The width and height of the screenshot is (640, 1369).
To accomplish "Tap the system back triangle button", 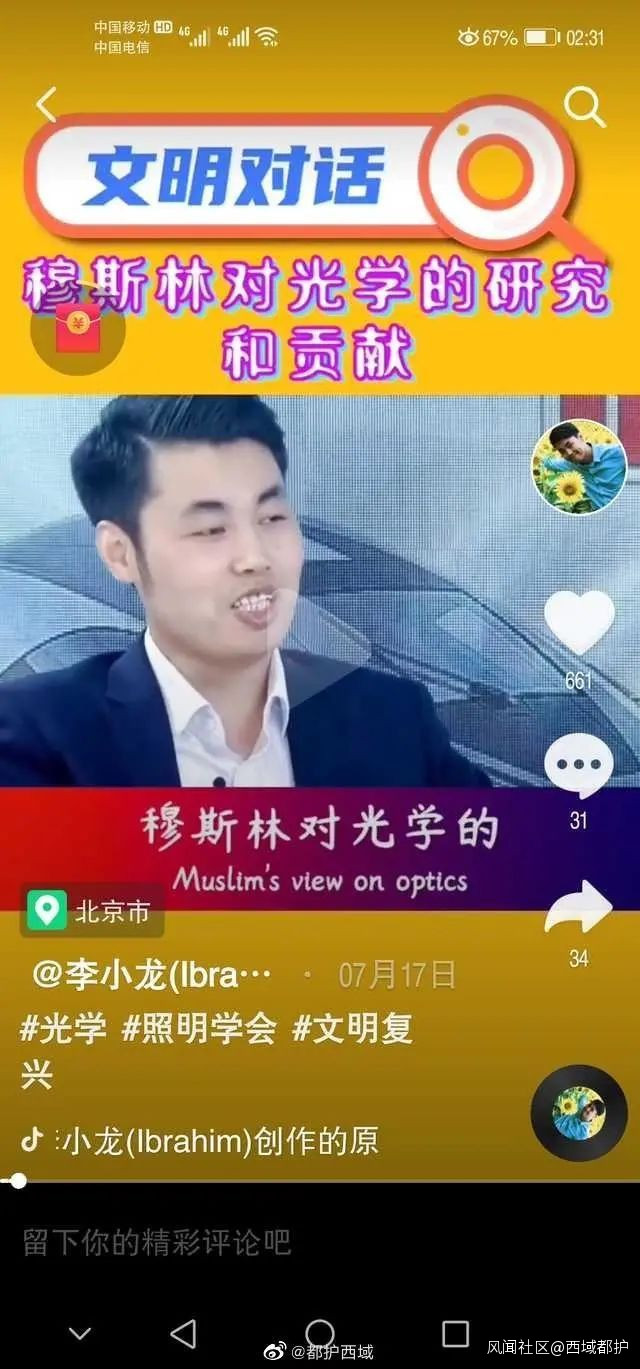I will (183, 1332).
